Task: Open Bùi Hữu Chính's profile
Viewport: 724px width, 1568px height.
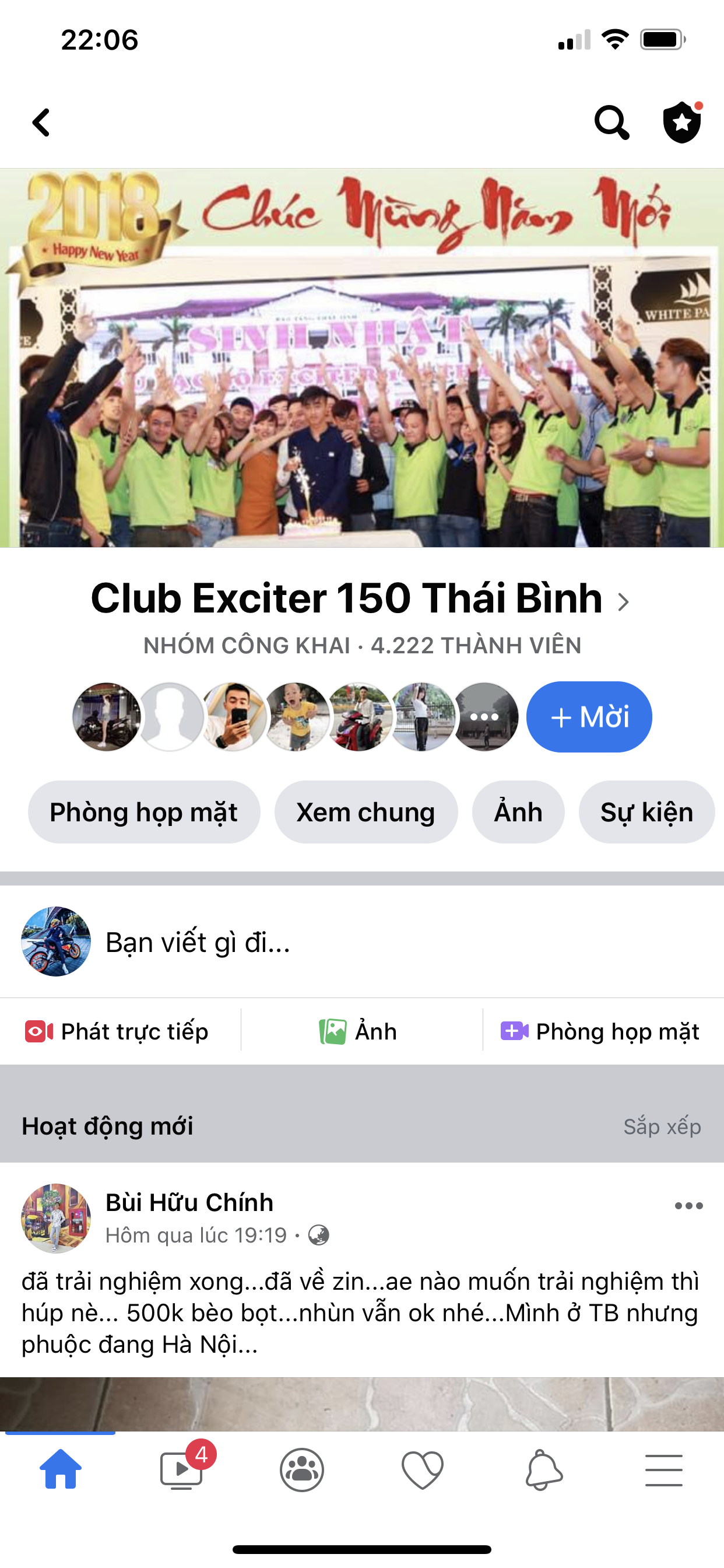Action: pyautogui.click(x=189, y=1202)
